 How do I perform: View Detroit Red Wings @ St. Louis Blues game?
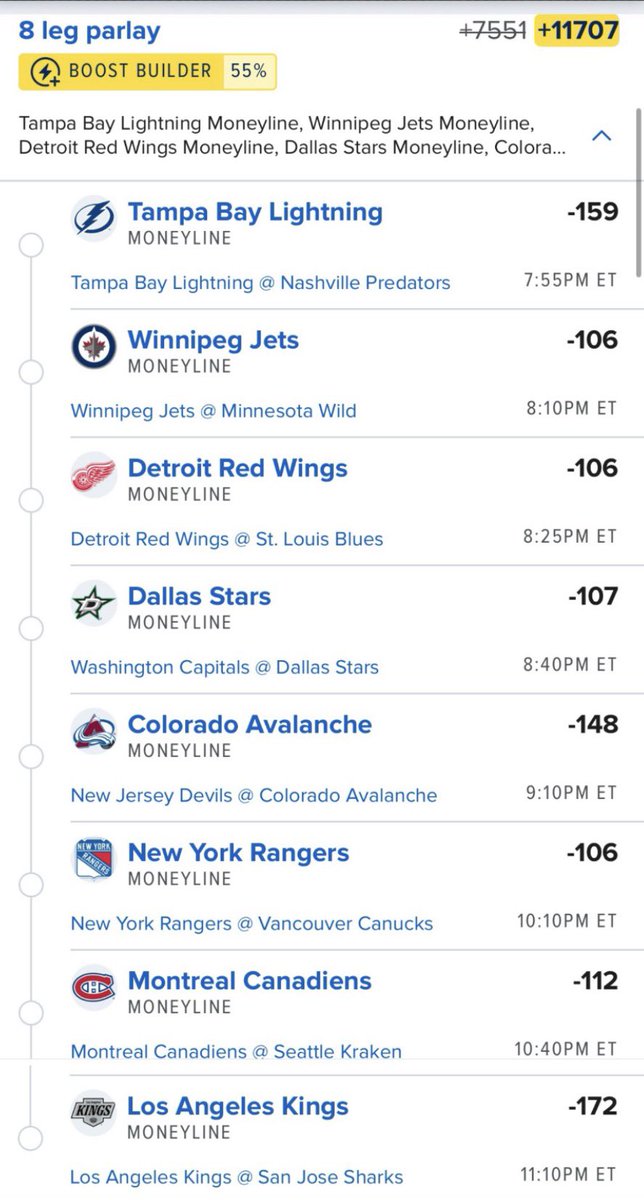click(227, 539)
